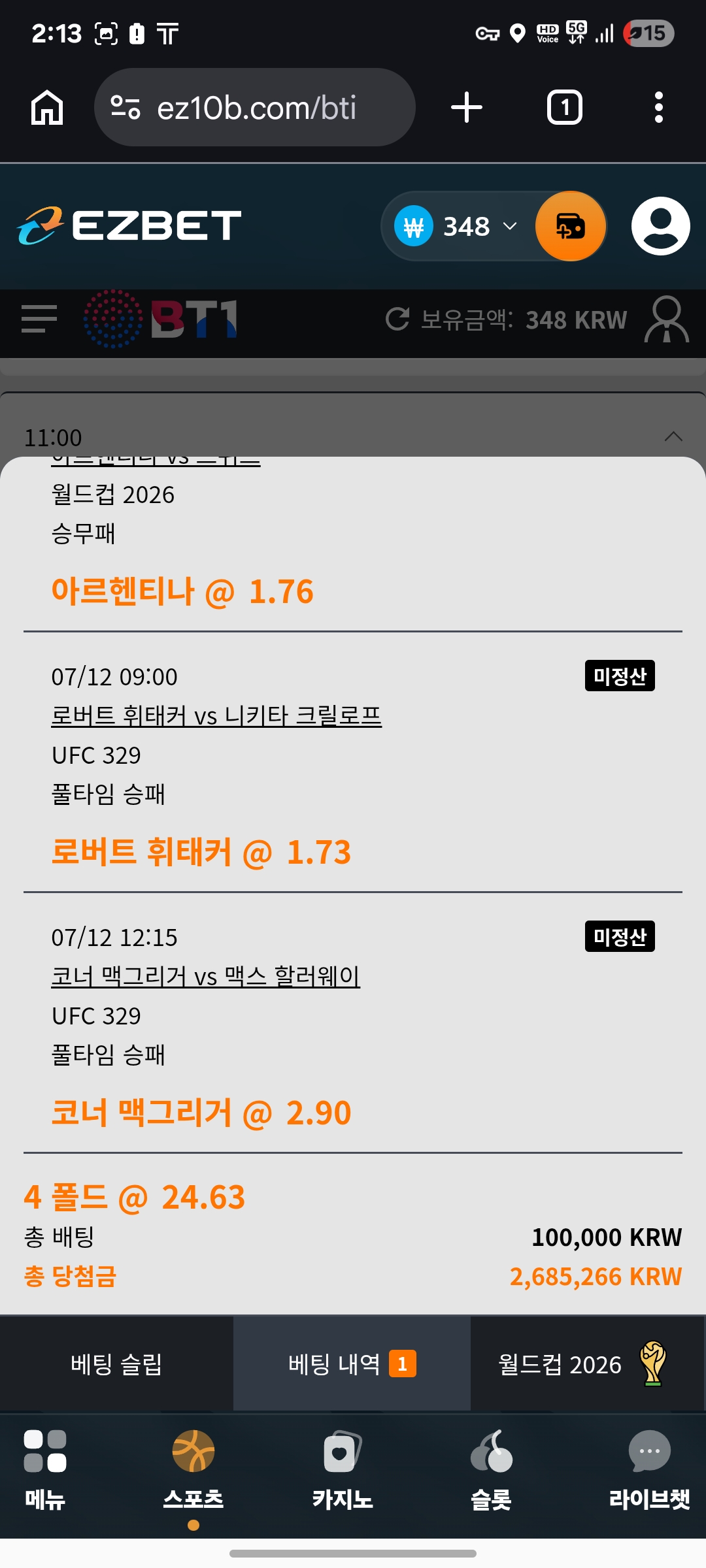Open a new browser tab
This screenshot has width=706, height=1568.
pyautogui.click(x=467, y=107)
